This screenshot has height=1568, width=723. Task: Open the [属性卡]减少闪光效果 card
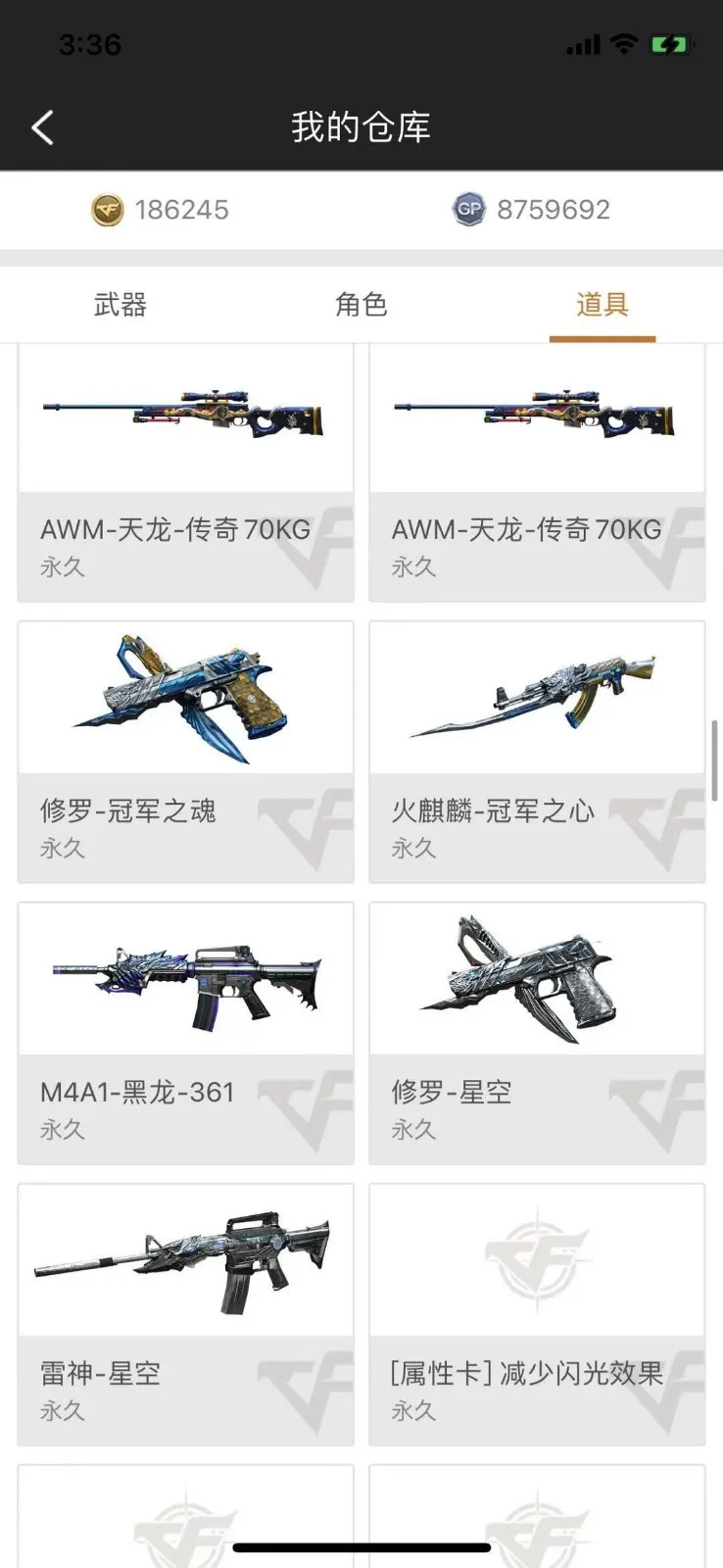point(537,1314)
